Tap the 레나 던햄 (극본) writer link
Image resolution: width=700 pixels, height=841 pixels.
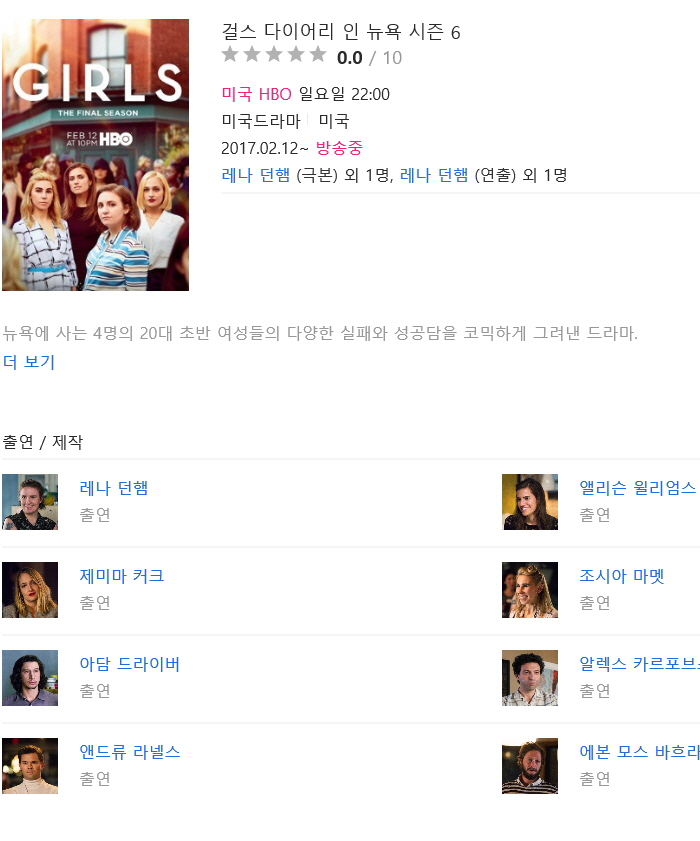pos(256,175)
